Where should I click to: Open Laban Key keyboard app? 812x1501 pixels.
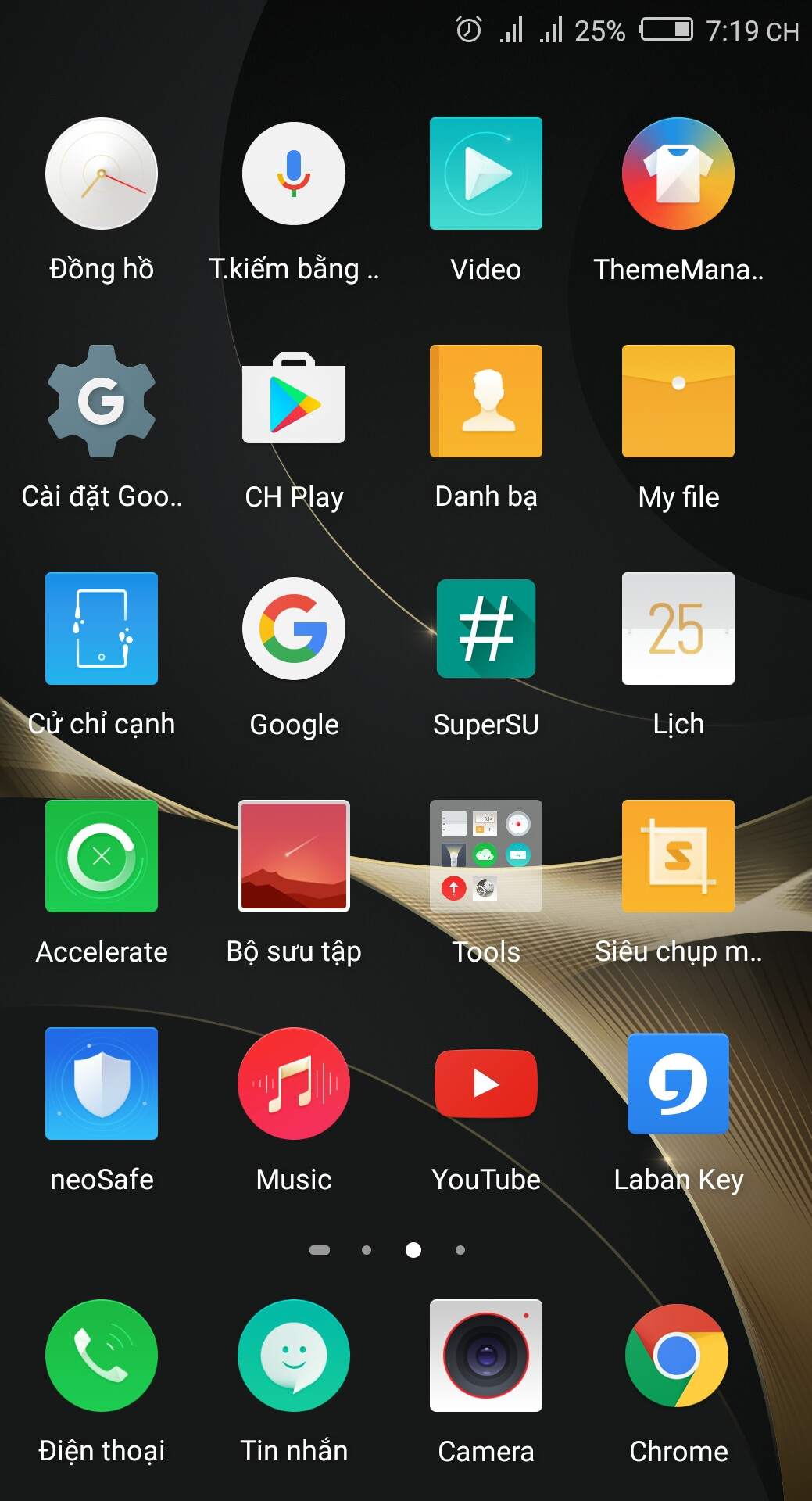(x=678, y=1084)
